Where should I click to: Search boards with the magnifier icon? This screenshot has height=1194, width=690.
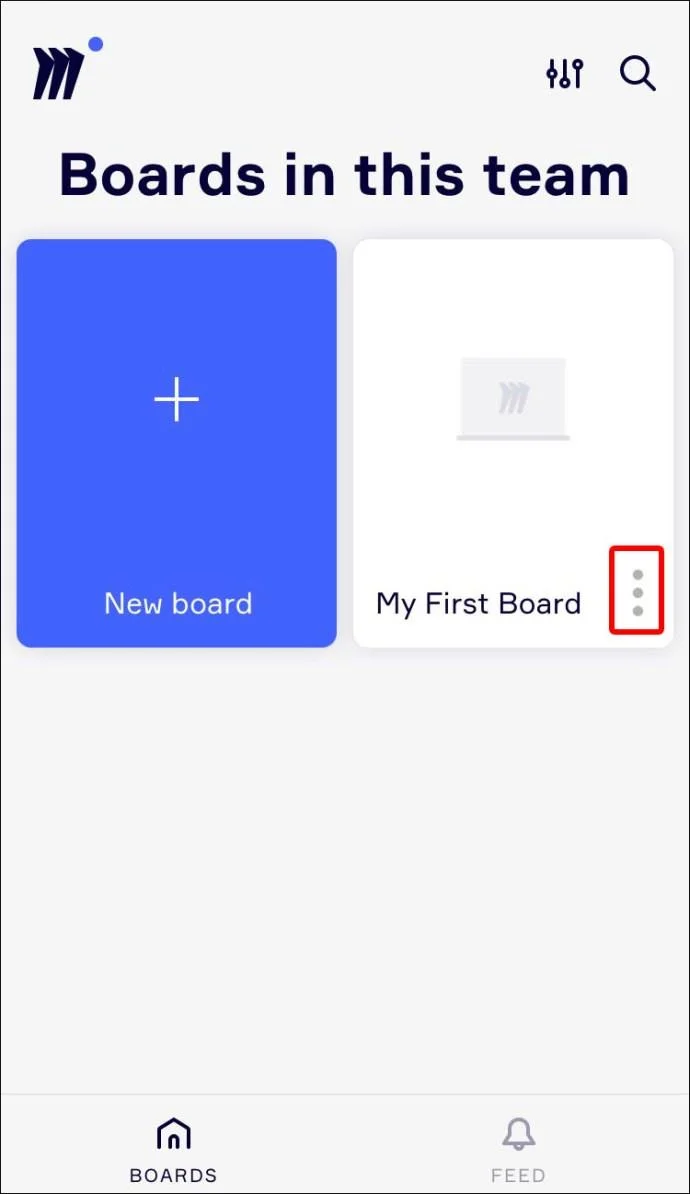637,73
